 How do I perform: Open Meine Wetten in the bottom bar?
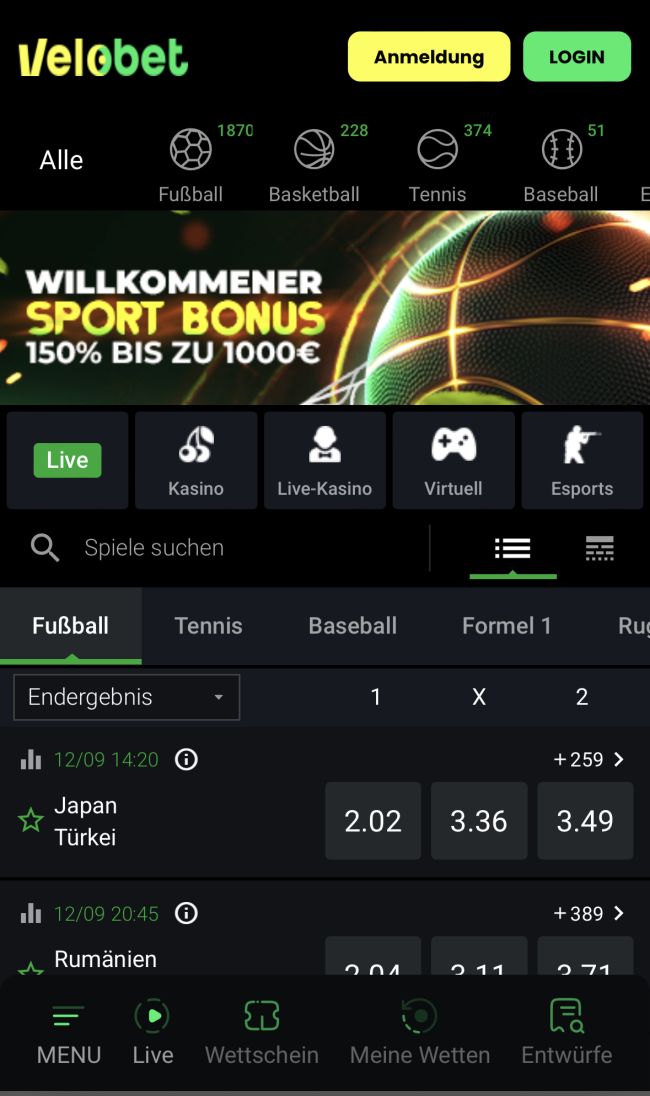(420, 1035)
